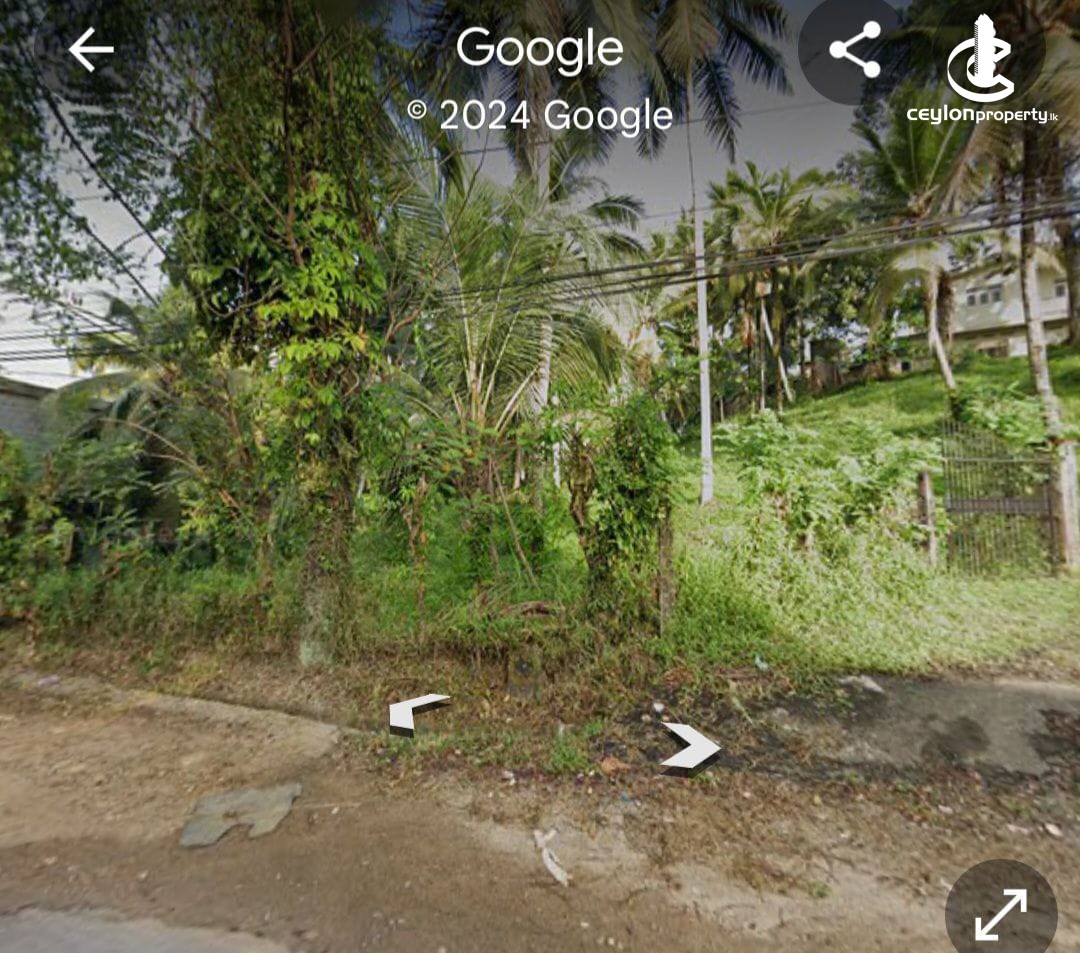Go back using the top-left arrow

(x=90, y=49)
